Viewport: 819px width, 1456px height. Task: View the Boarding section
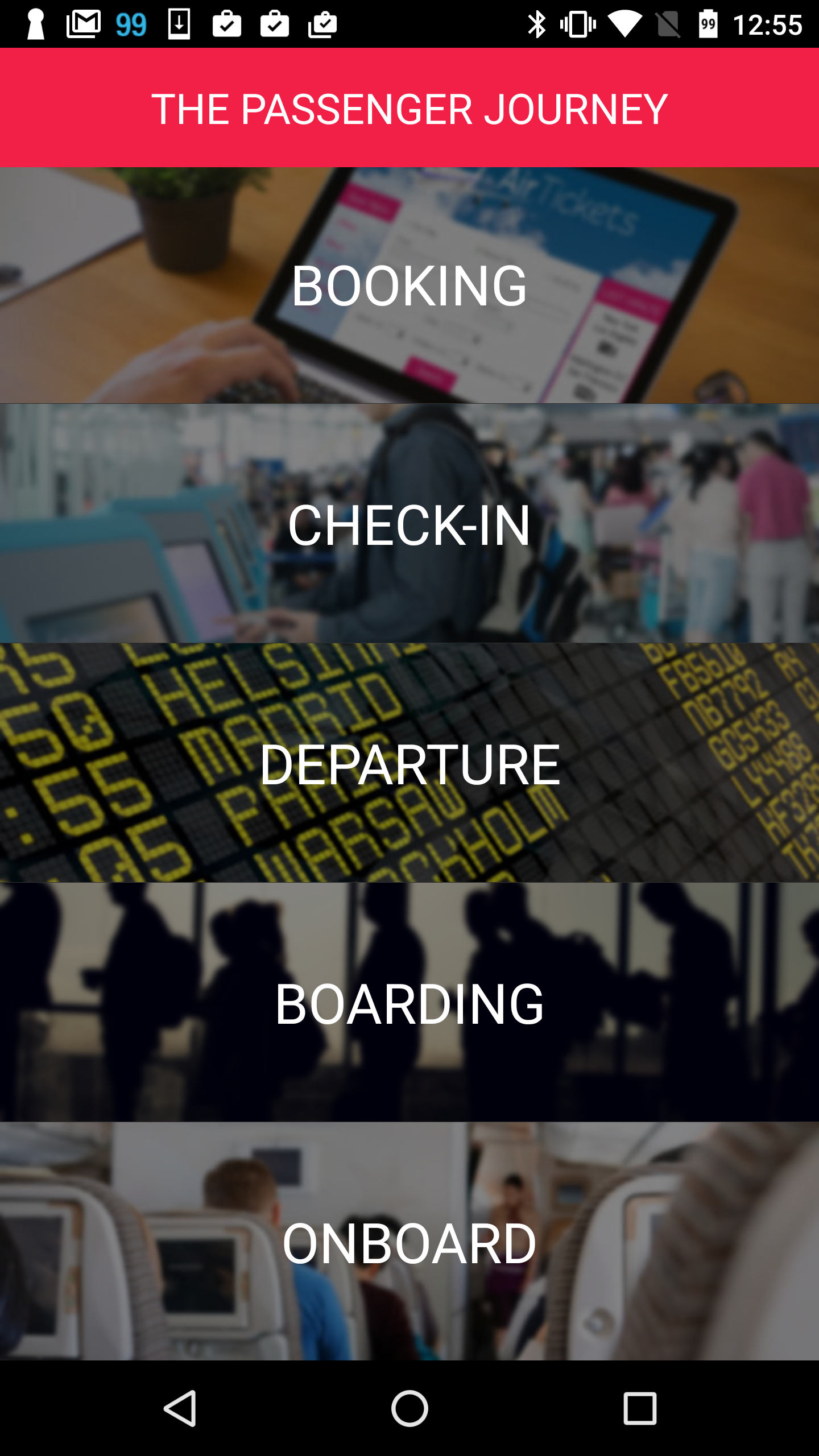point(409,1002)
